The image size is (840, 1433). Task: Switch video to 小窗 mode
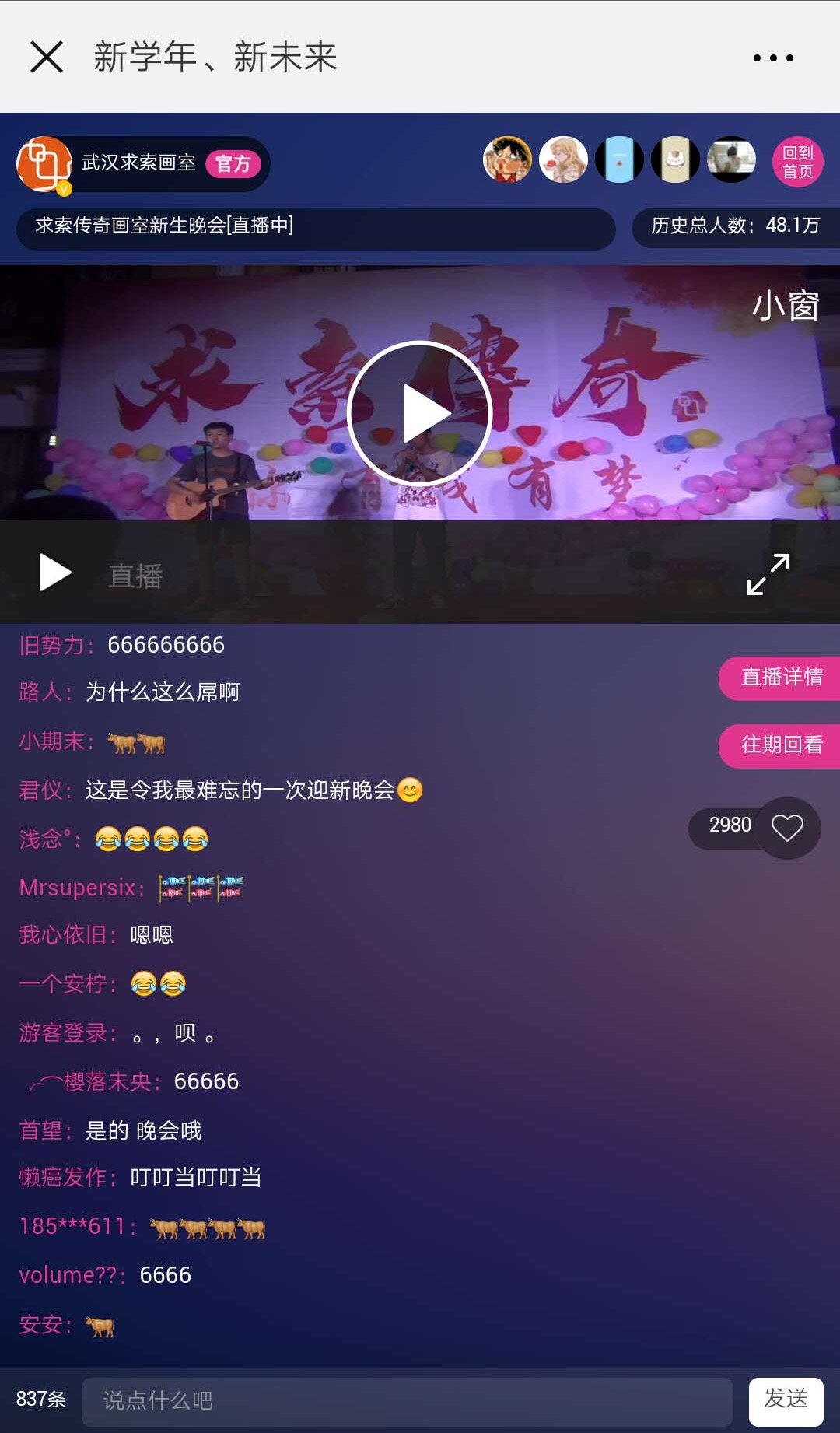tap(786, 306)
